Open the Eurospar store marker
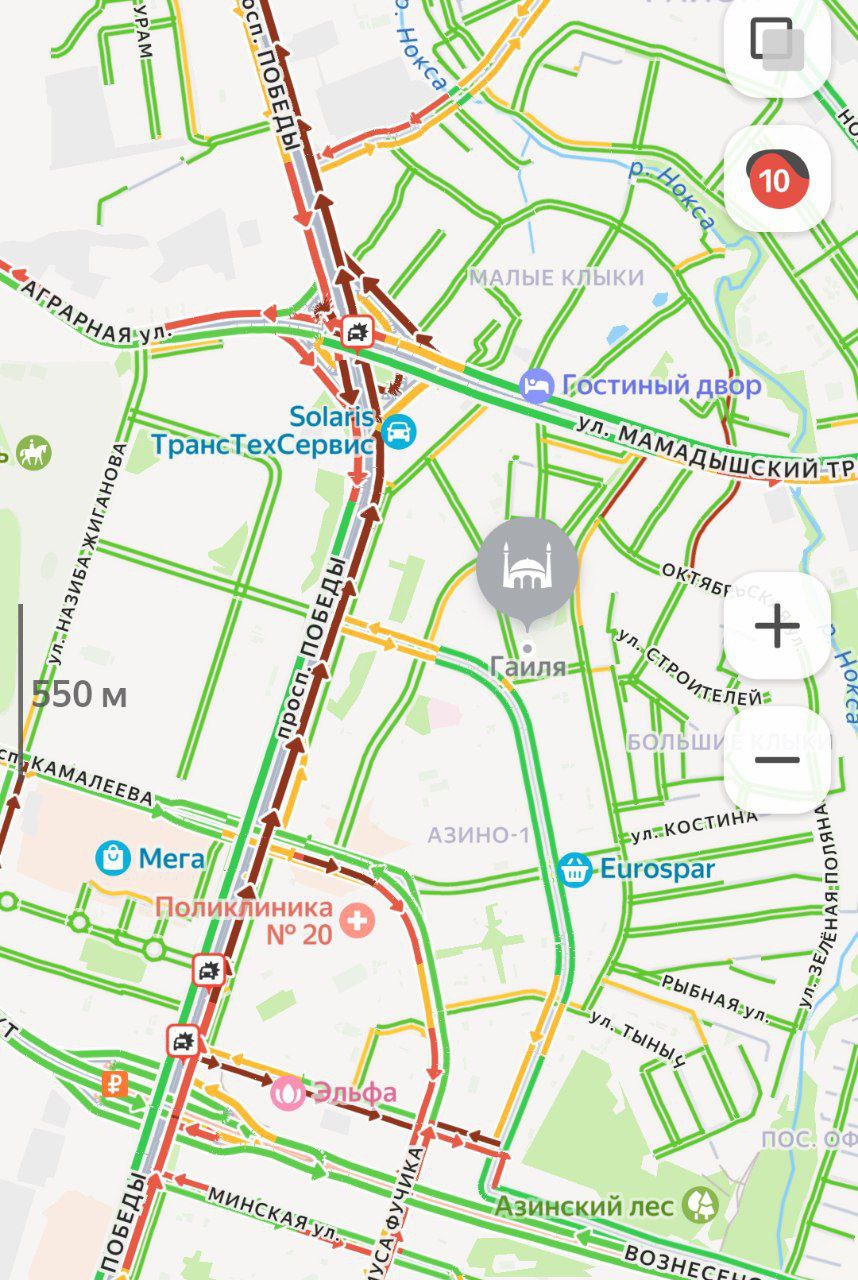 pos(574,869)
